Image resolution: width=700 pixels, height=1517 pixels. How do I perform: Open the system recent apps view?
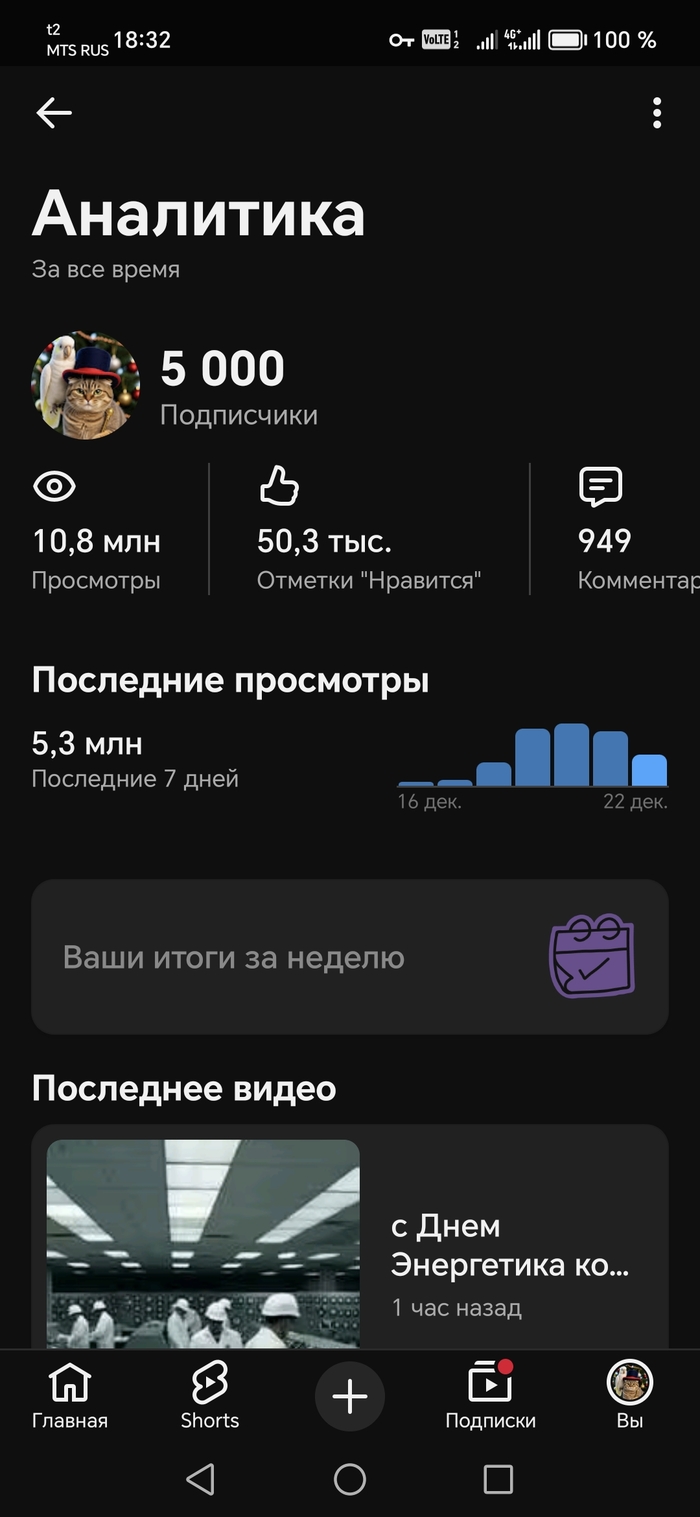tap(498, 1479)
